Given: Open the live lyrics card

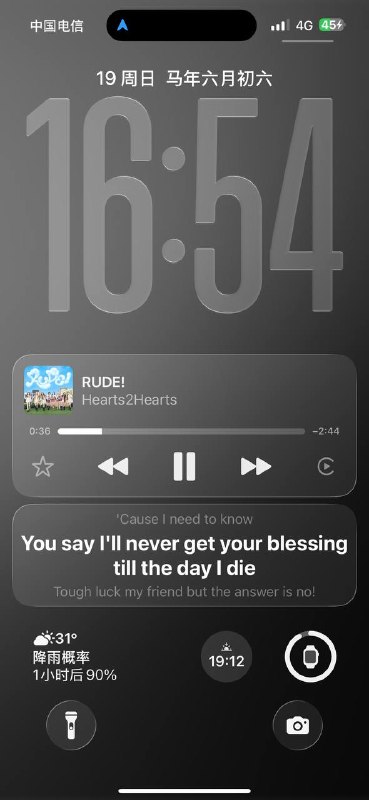Looking at the screenshot, I should click(184, 555).
